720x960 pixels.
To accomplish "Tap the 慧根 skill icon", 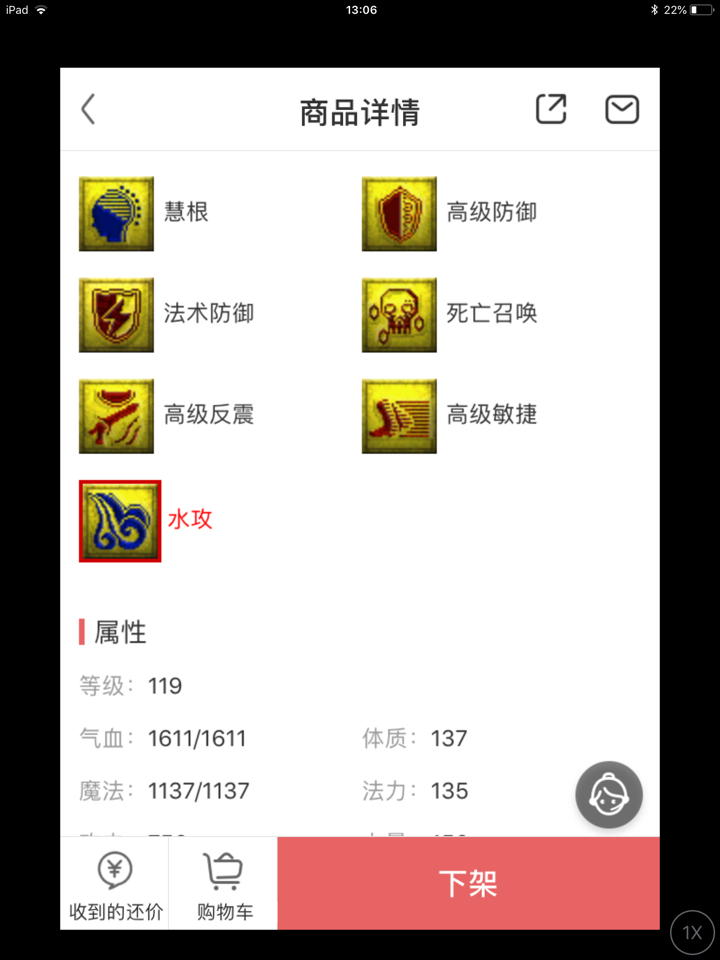I will (116, 213).
